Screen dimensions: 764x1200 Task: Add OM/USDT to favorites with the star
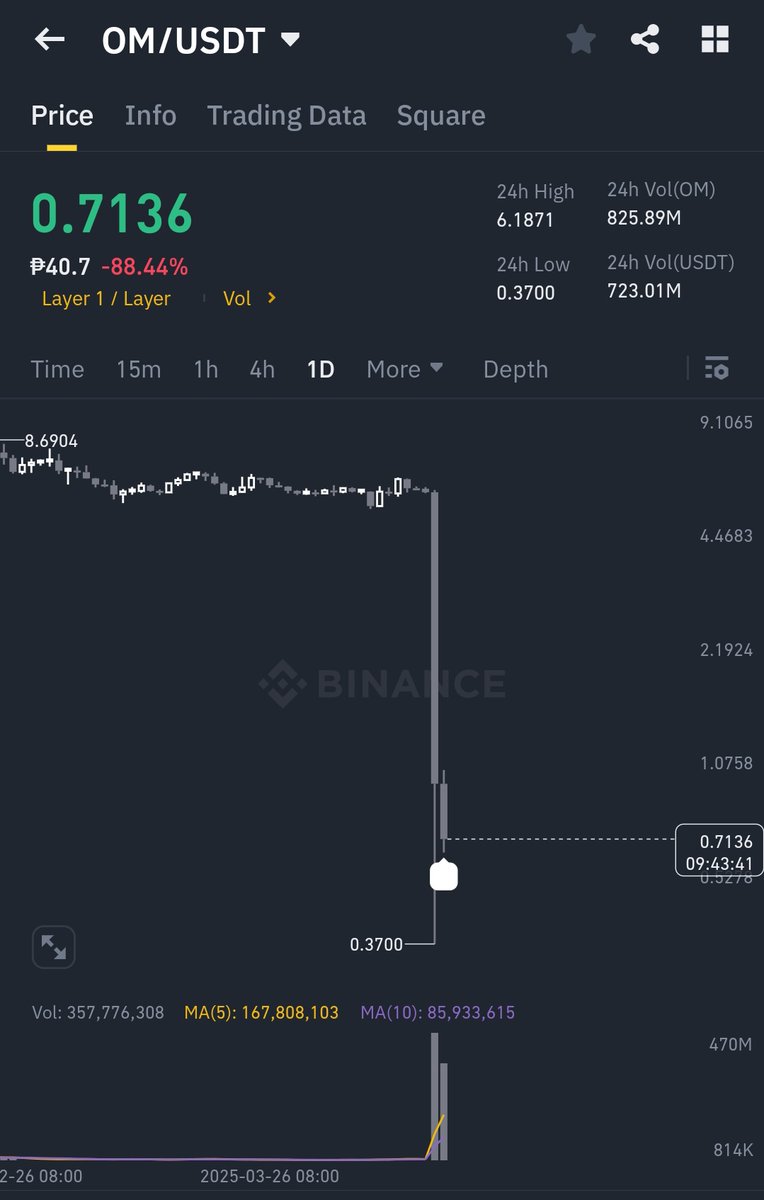581,40
